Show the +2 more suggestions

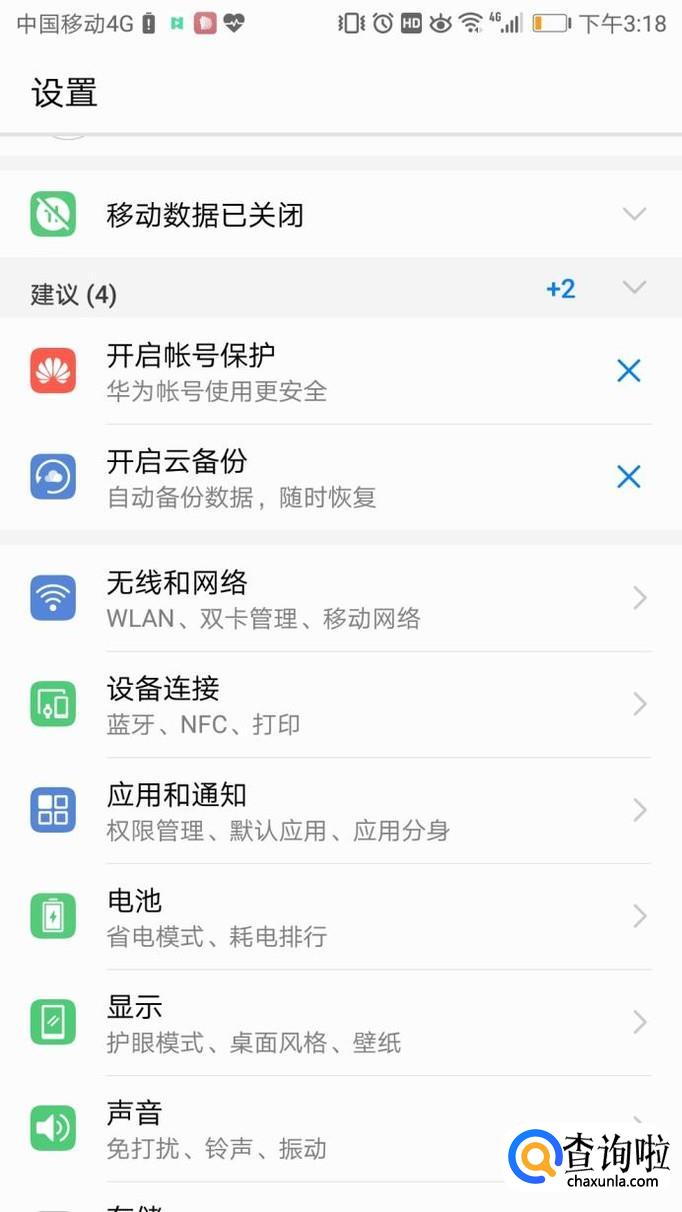coord(560,290)
